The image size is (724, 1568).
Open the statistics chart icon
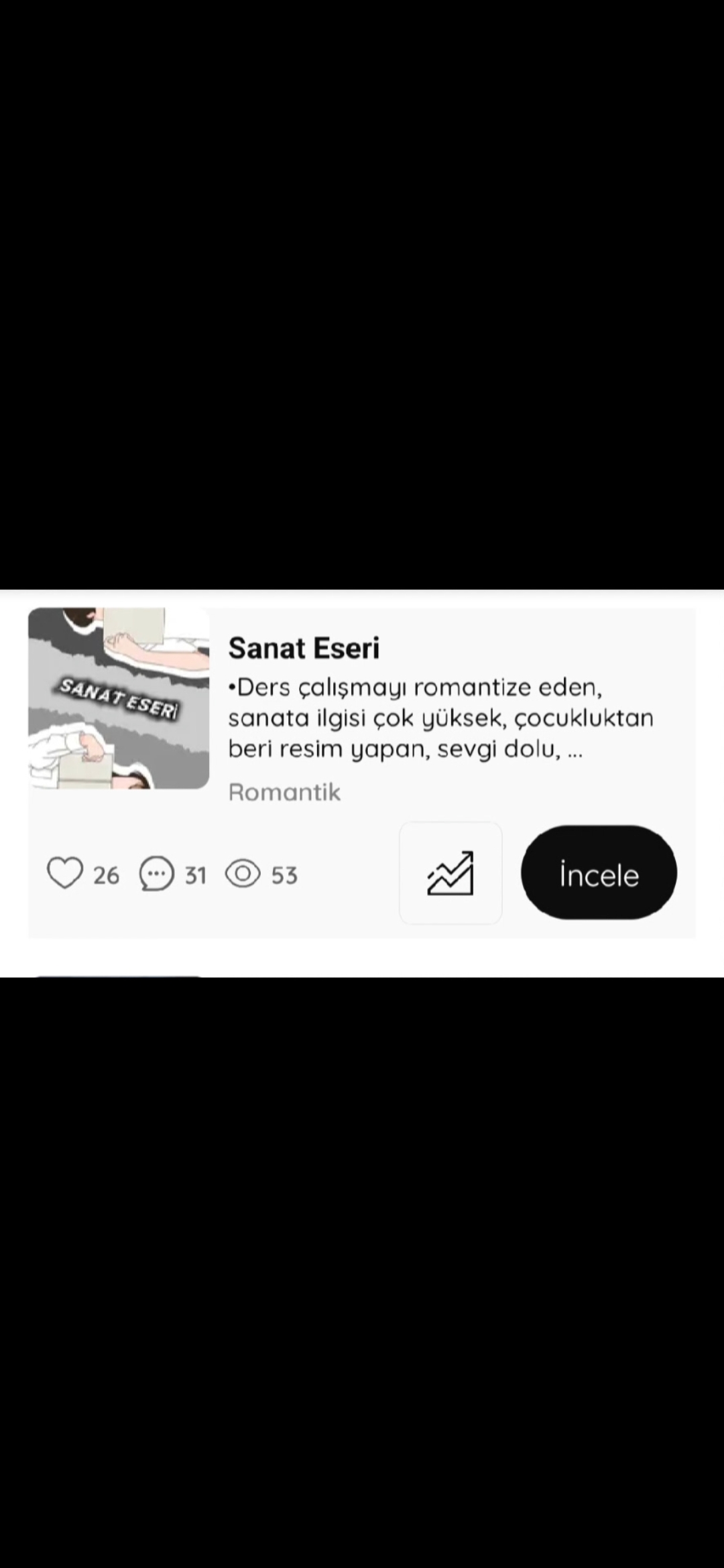click(450, 873)
